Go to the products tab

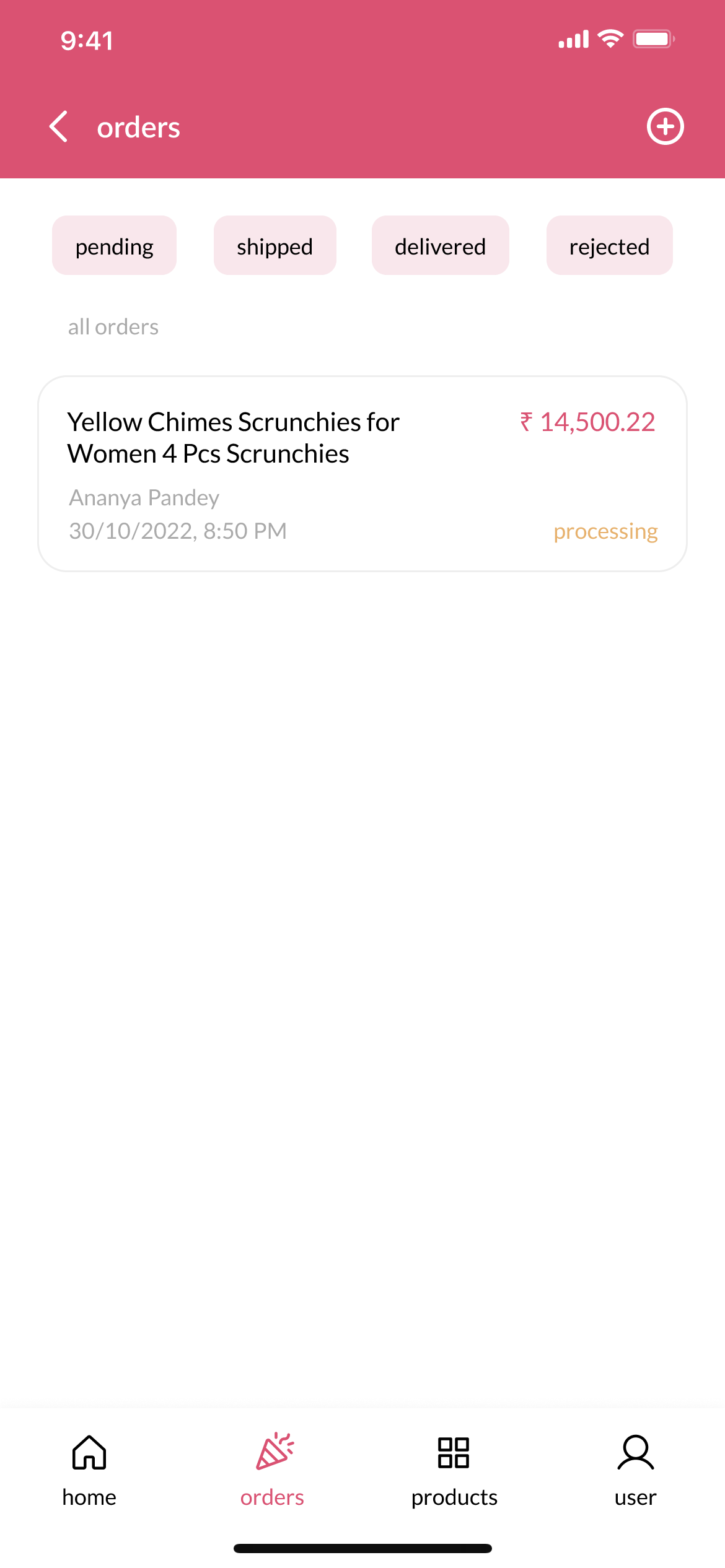454,1468
